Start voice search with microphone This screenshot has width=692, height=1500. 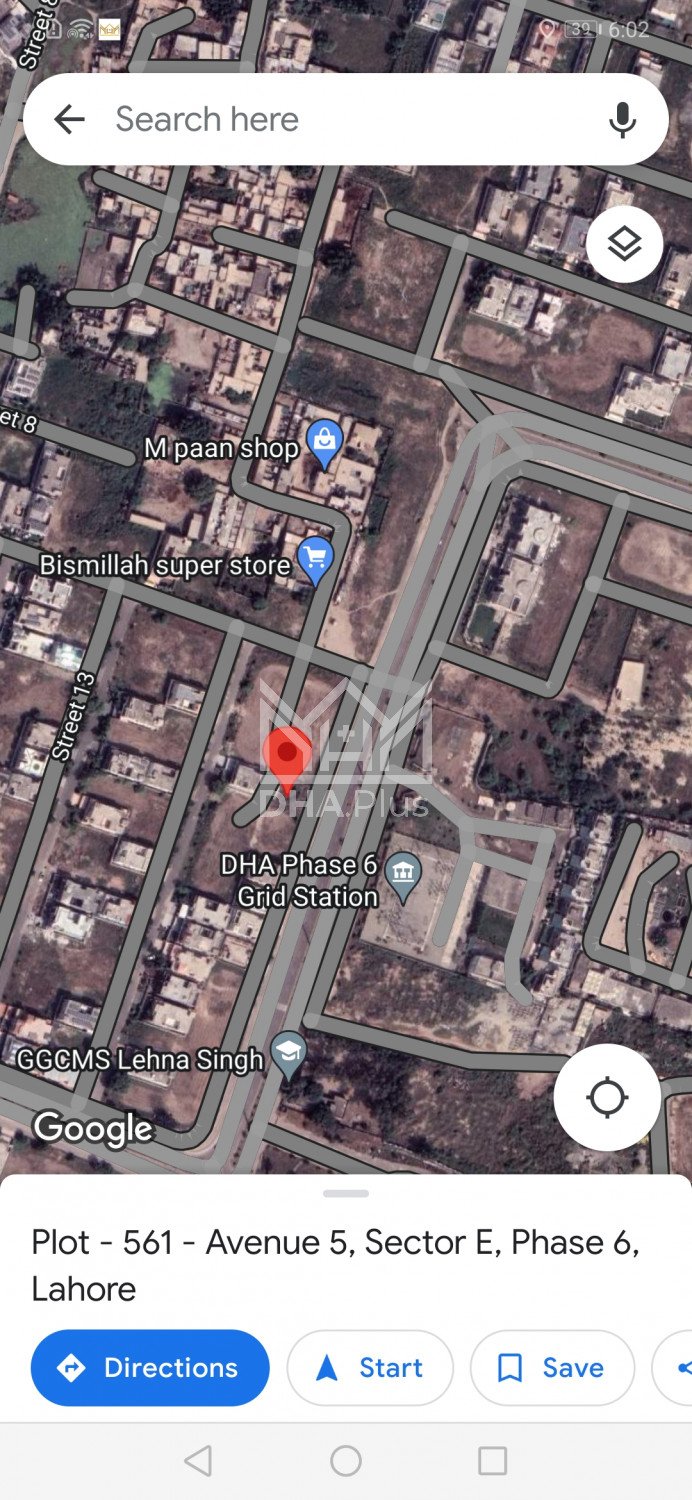point(622,120)
